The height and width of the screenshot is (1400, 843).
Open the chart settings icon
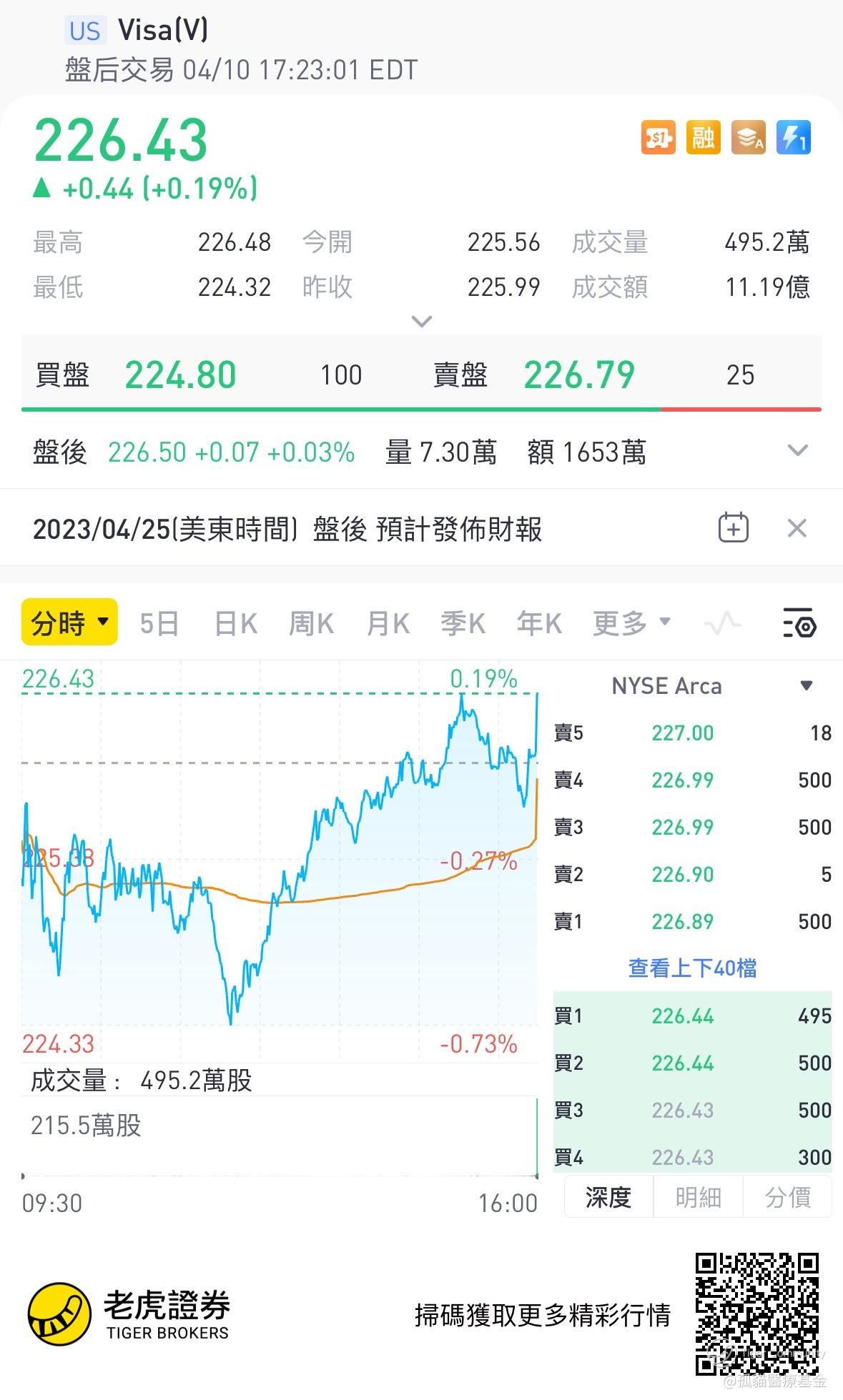pyautogui.click(x=799, y=623)
